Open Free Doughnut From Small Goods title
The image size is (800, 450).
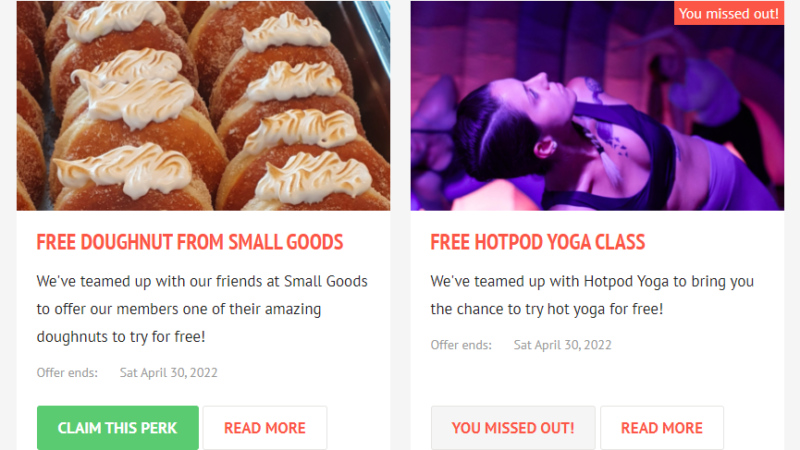[190, 242]
